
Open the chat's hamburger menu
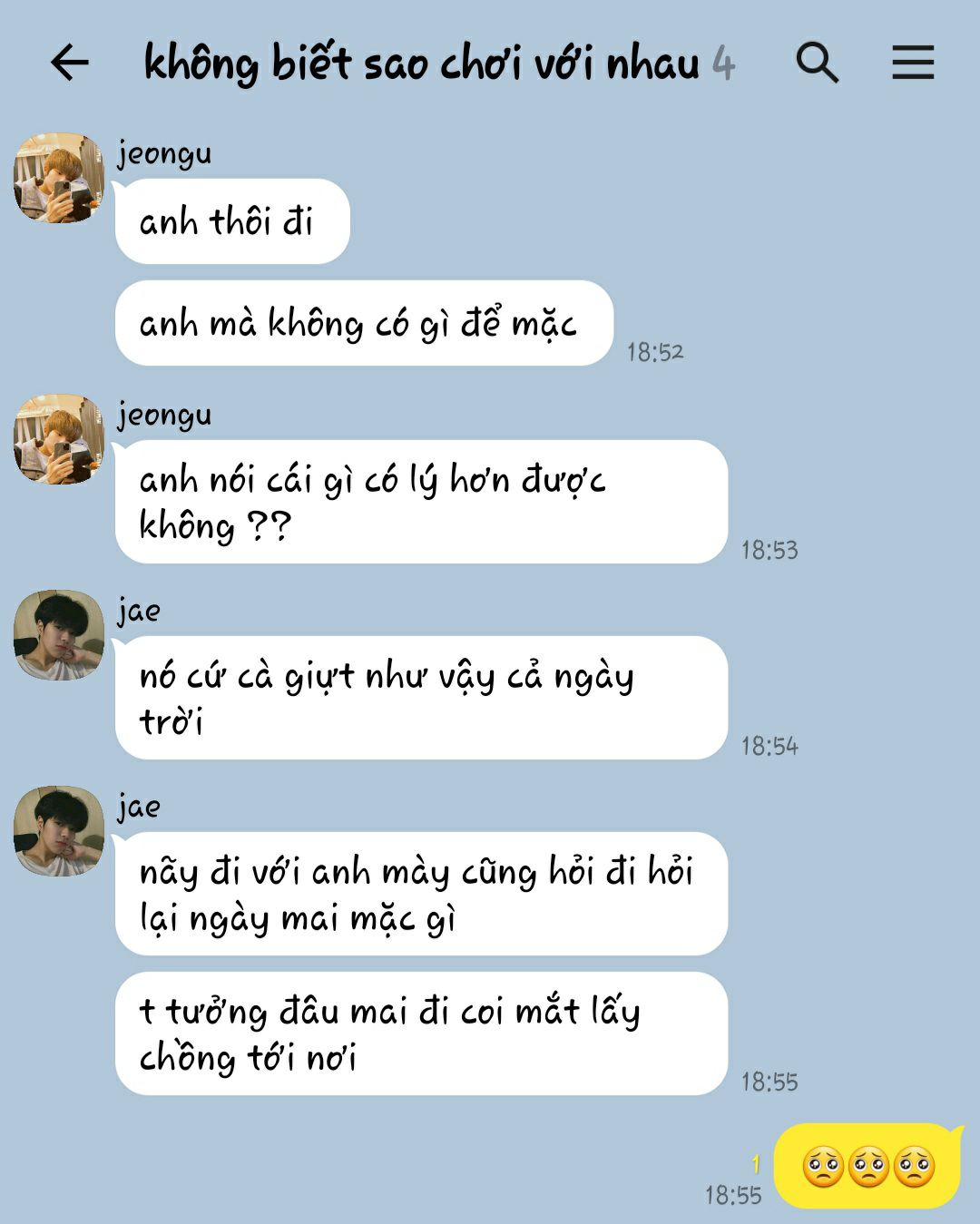[913, 63]
